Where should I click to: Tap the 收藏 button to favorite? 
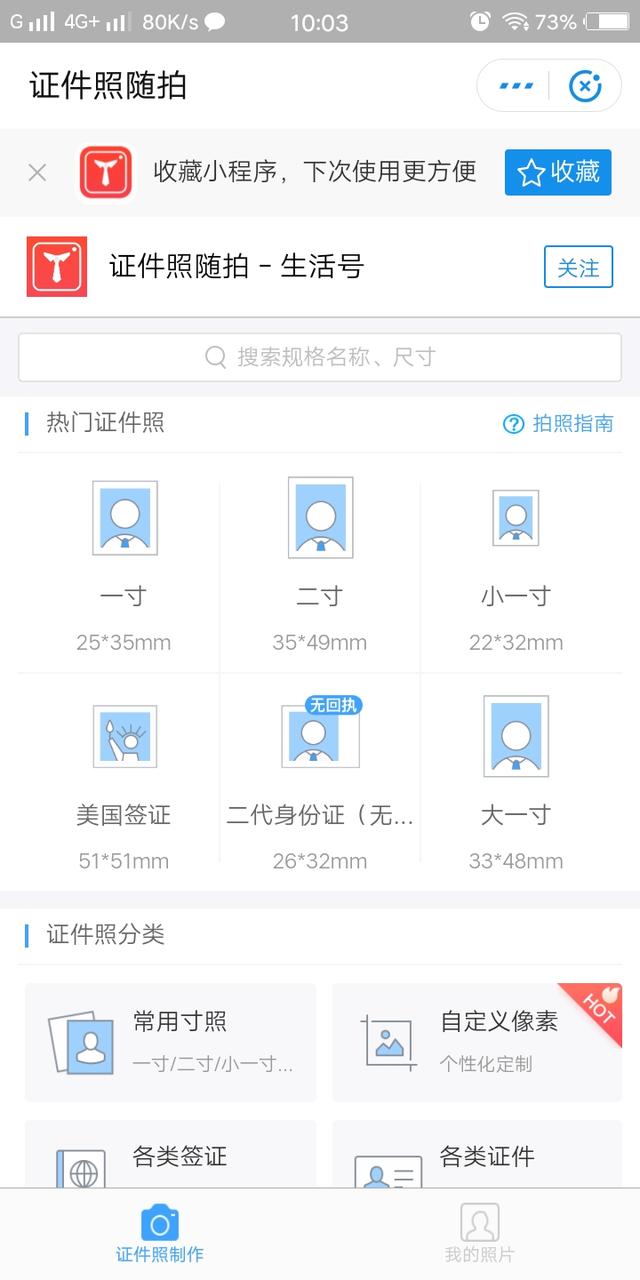pyautogui.click(x=558, y=172)
